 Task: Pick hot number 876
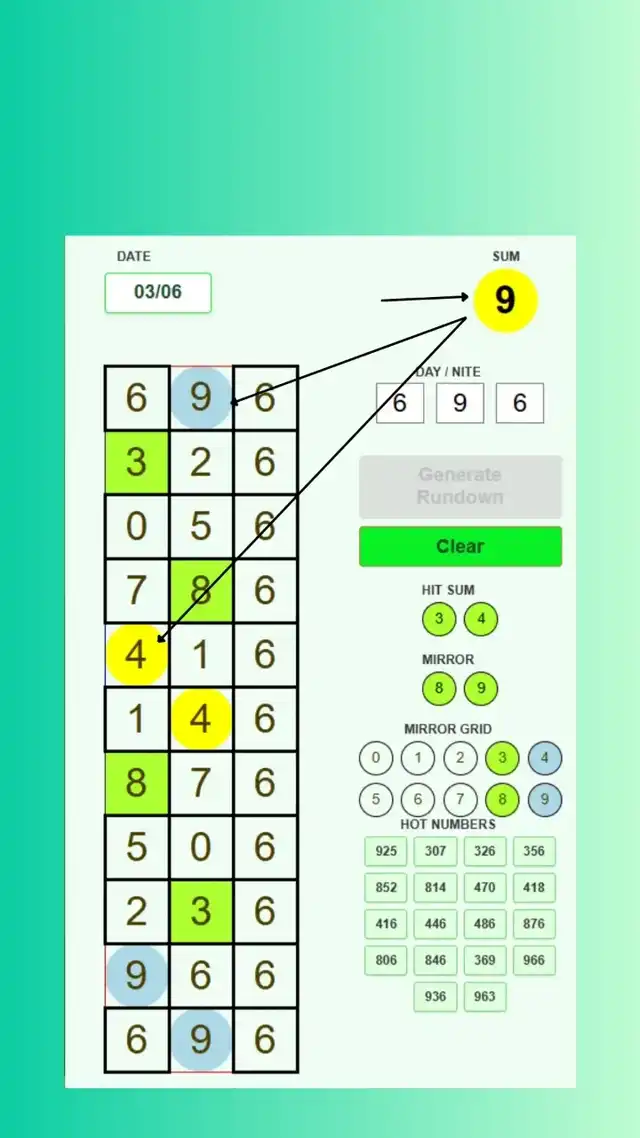(534, 924)
